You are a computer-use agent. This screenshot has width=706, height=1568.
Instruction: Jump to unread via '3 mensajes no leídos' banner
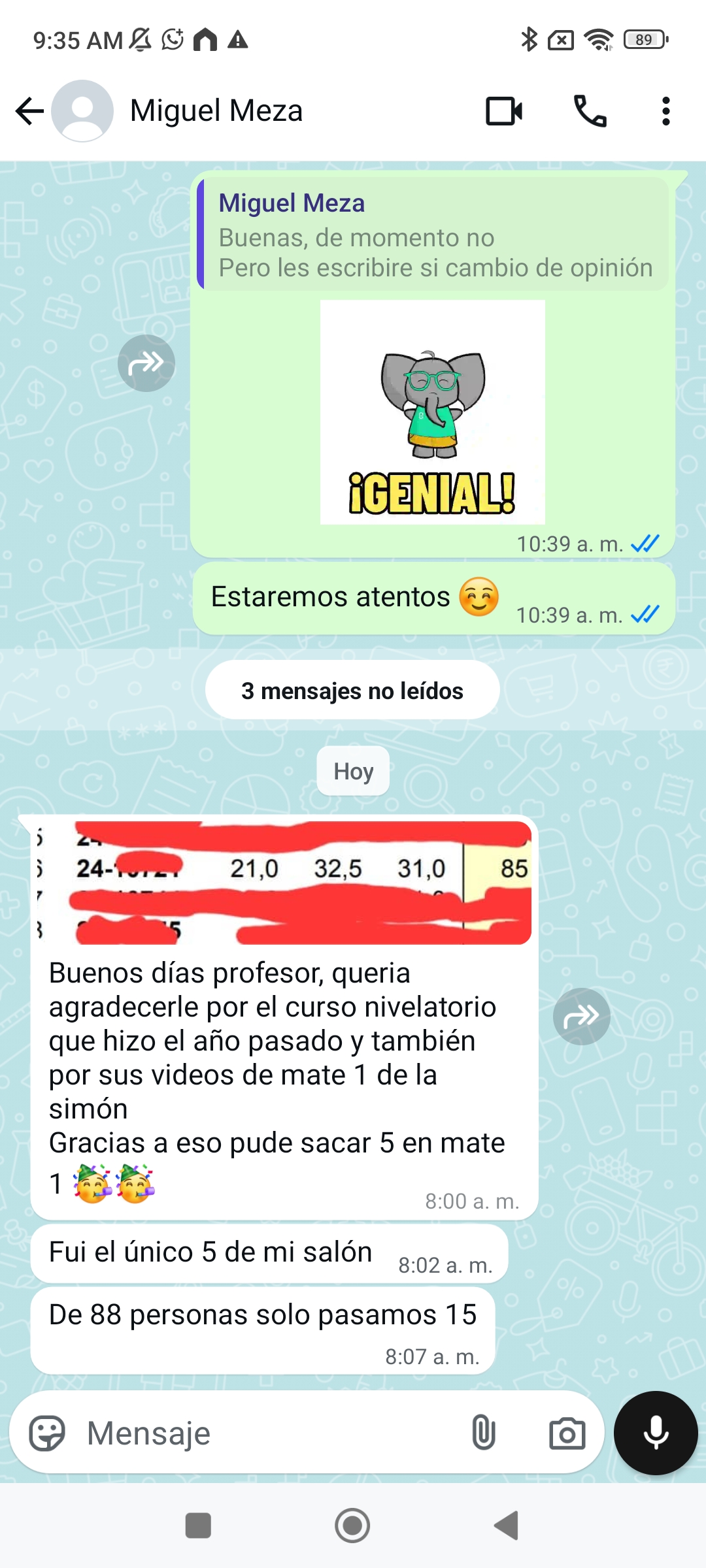click(352, 689)
